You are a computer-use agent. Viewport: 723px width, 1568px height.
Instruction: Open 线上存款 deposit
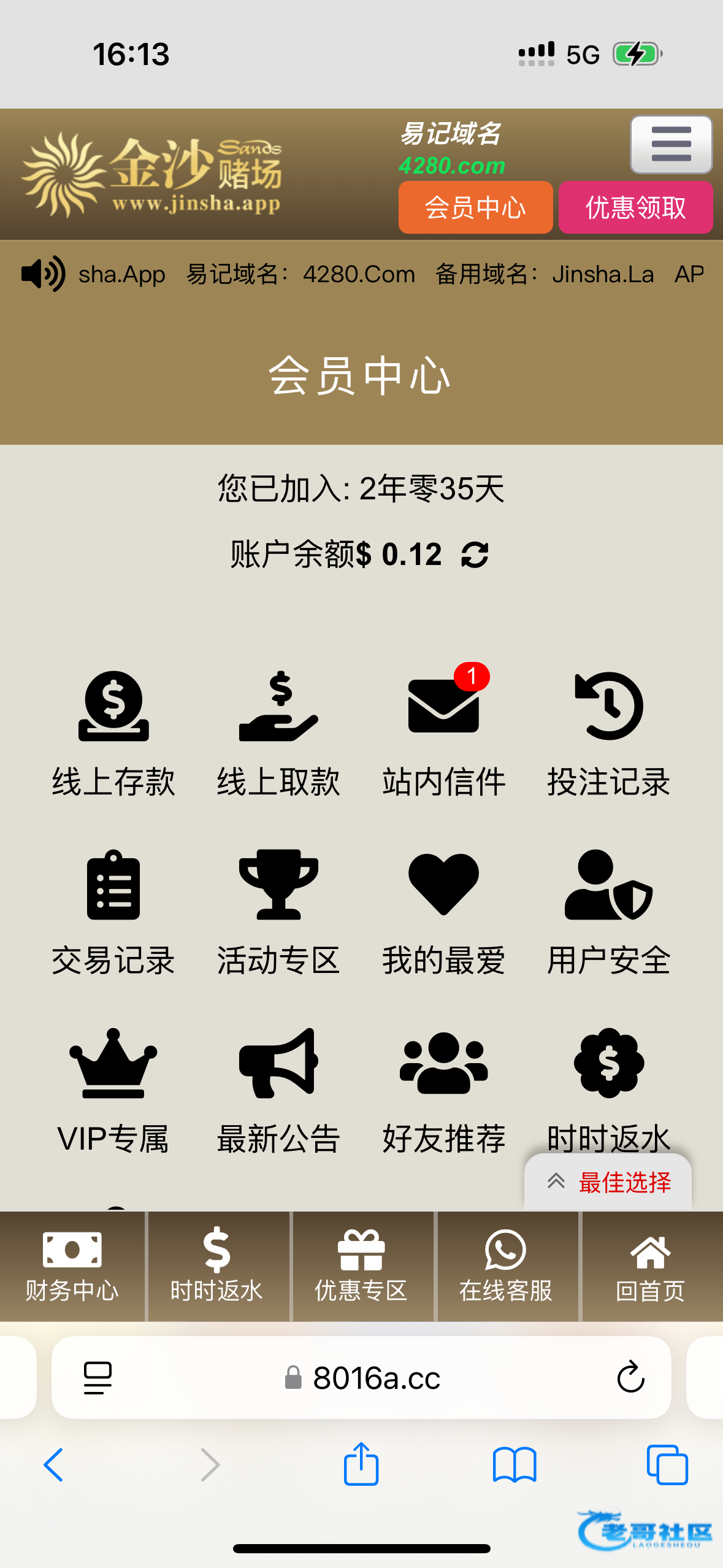113,733
